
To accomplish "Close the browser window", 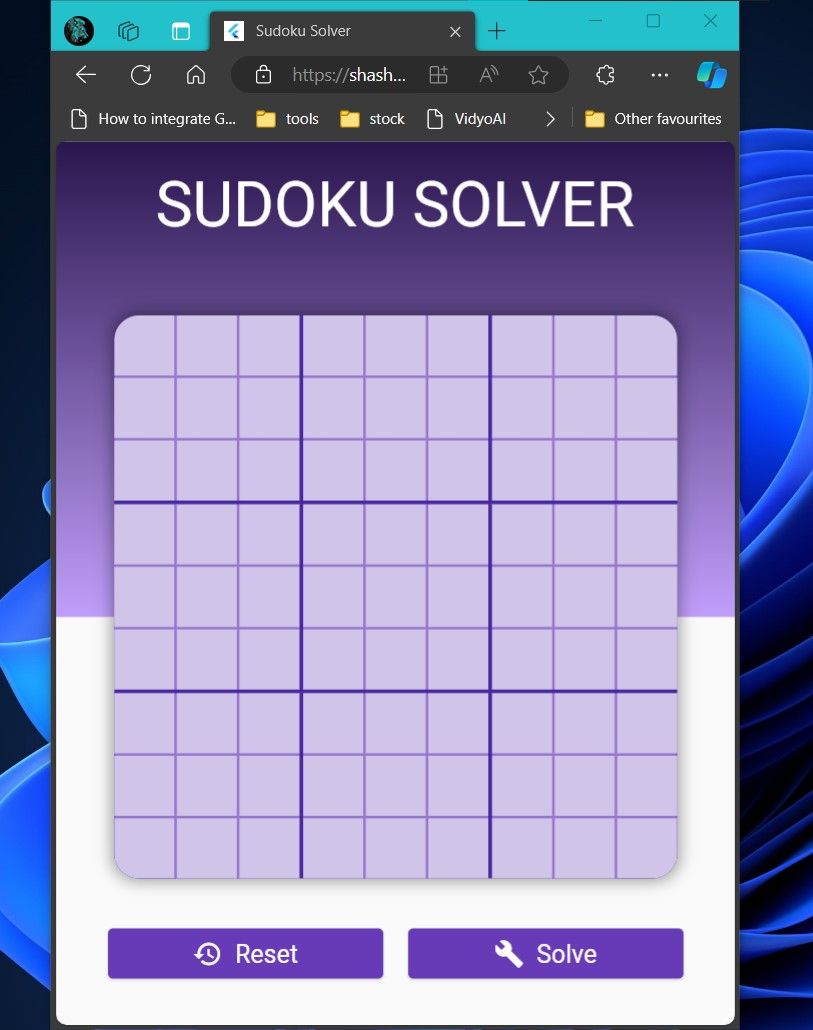I will (710, 21).
